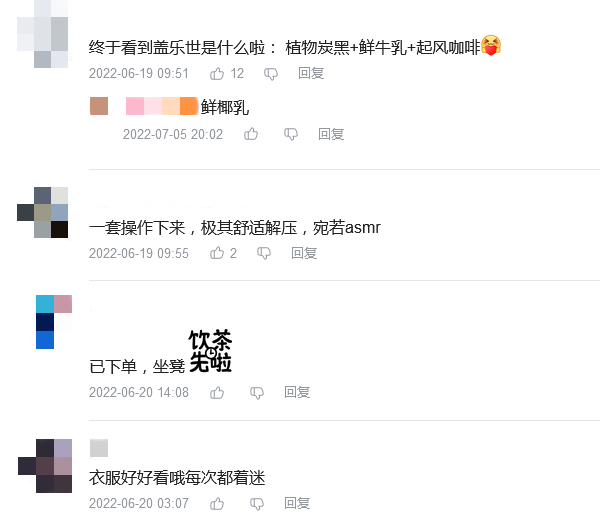Open the avatar of the 衣服好好看 commenter

tap(45, 465)
